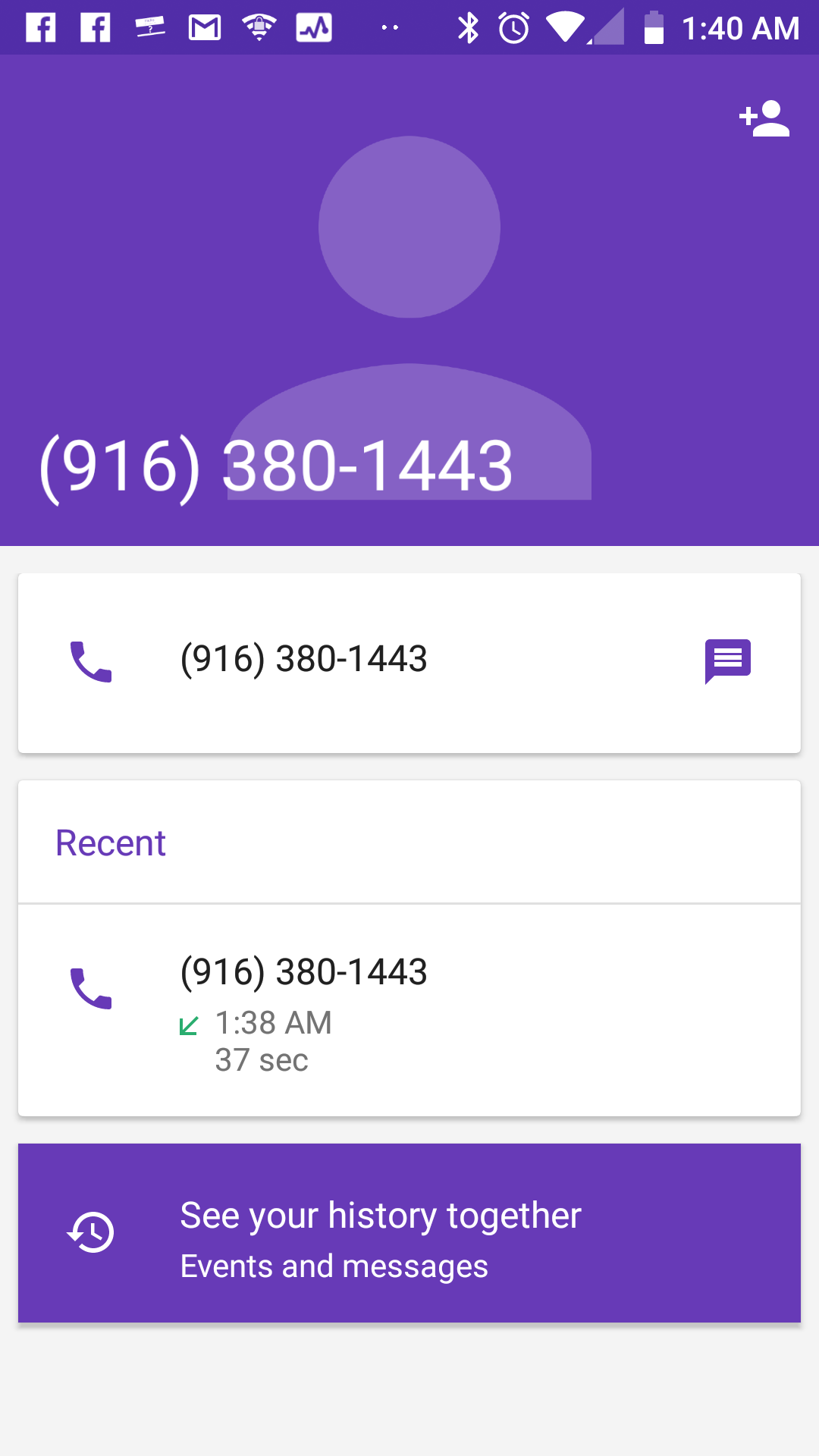Send a text message to this number
The width and height of the screenshot is (819, 1456).
click(x=727, y=661)
